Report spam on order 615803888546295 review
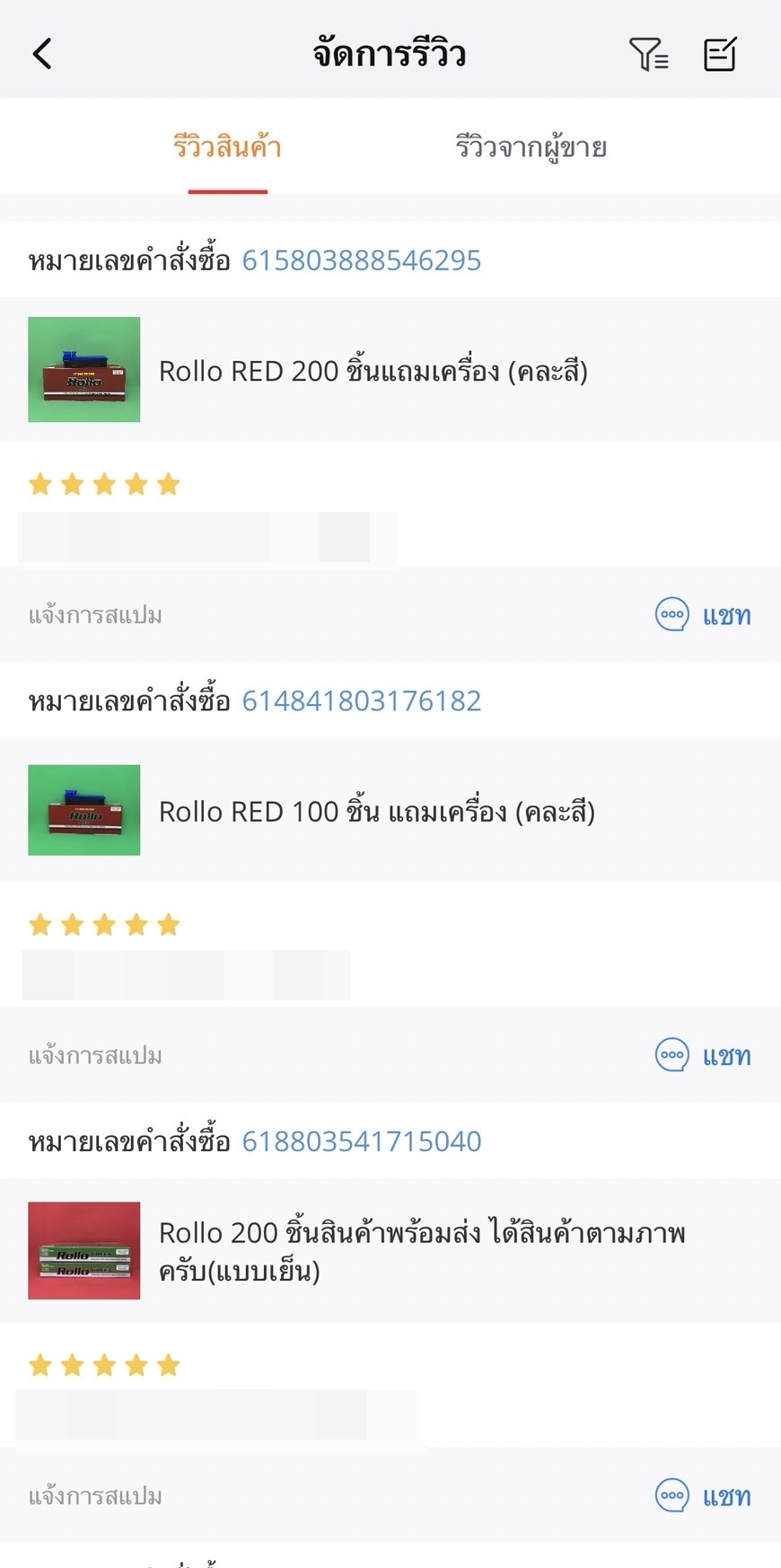 click(x=95, y=615)
